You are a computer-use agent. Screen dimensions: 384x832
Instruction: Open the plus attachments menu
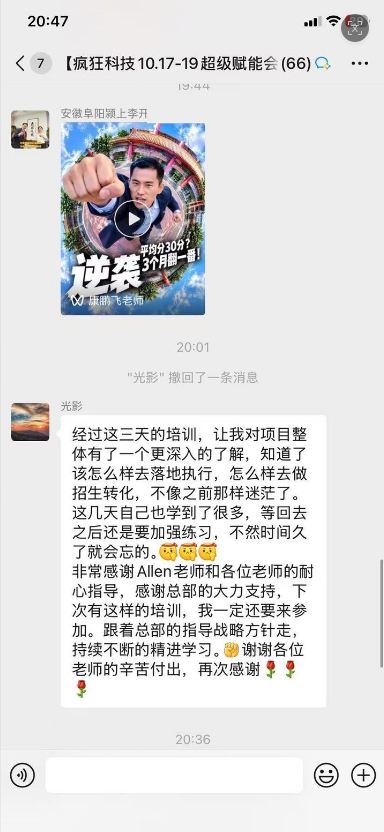click(x=363, y=775)
